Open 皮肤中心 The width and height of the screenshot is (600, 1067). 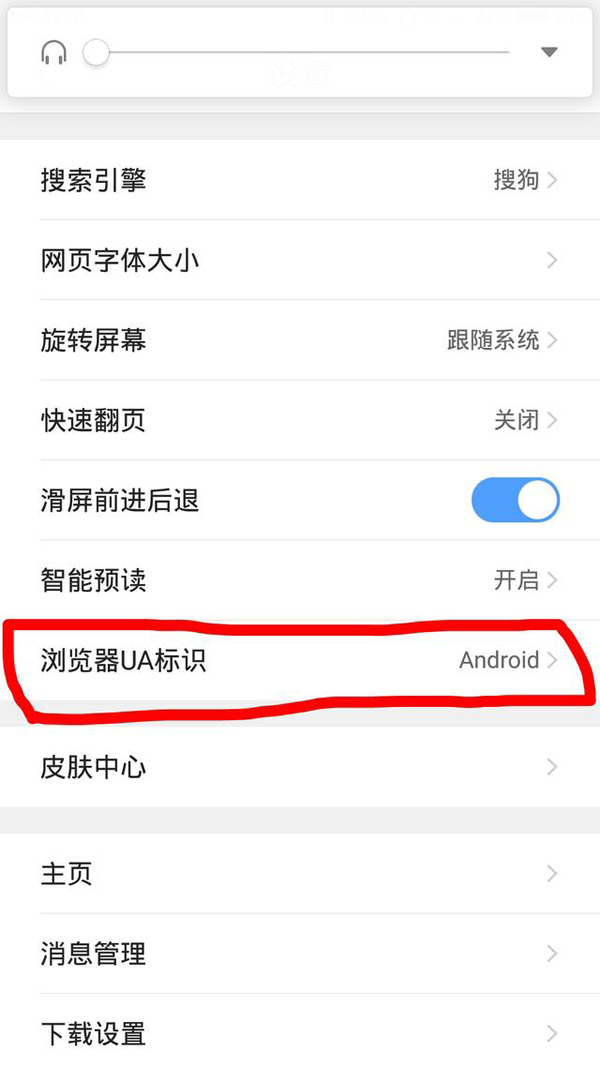tap(300, 767)
